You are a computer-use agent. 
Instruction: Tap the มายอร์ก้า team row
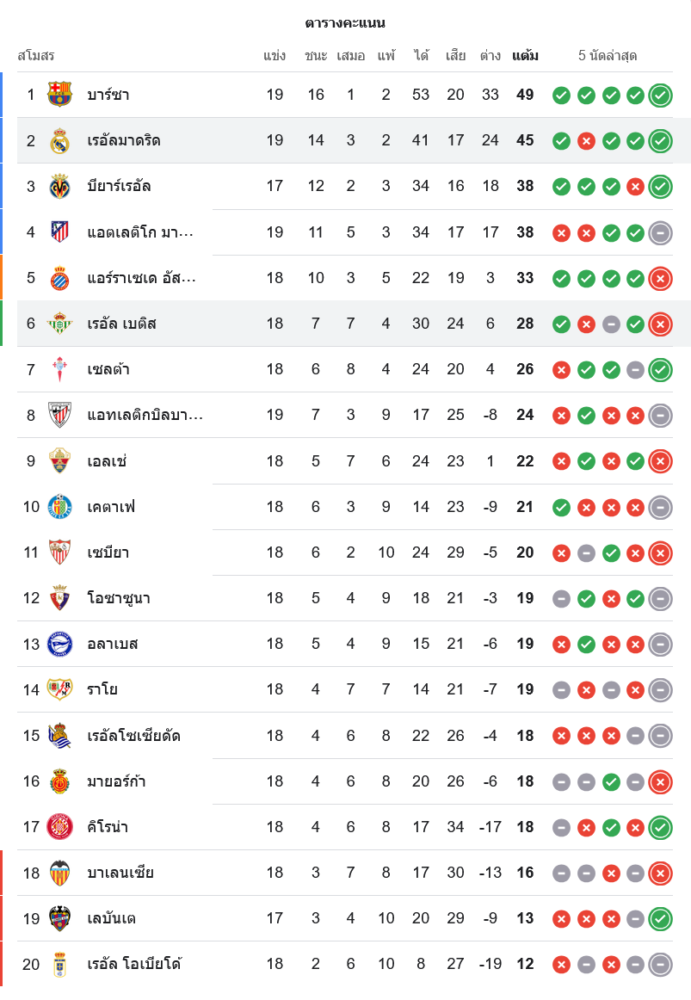[117, 781]
